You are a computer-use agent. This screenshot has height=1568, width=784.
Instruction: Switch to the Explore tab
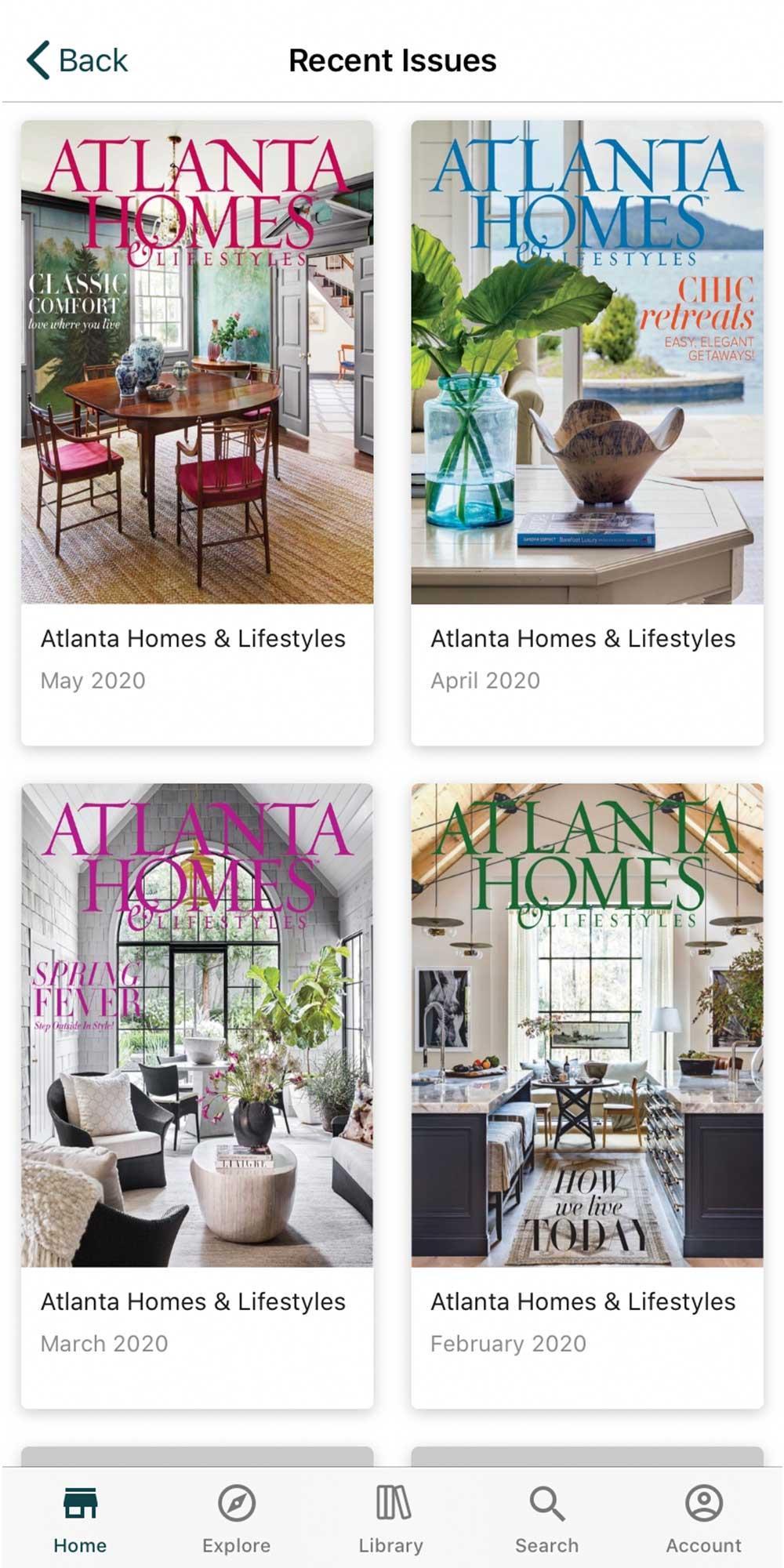pyautogui.click(x=236, y=1519)
